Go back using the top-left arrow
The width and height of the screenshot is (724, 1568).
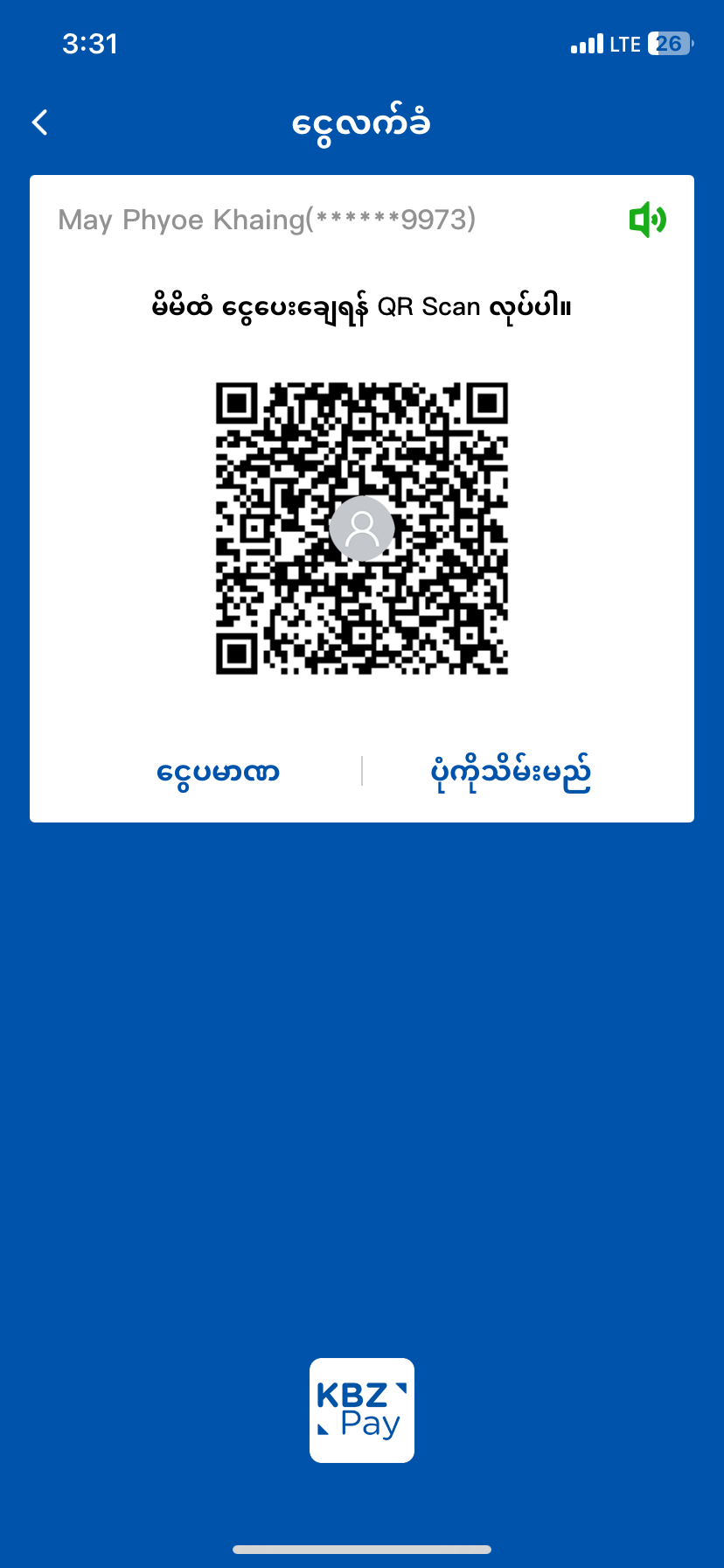coord(40,122)
